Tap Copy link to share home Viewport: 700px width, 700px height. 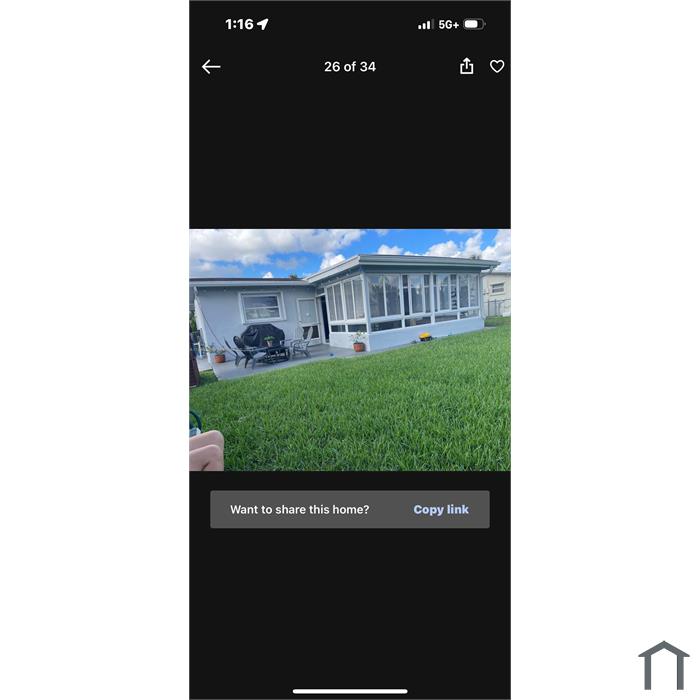(x=441, y=509)
